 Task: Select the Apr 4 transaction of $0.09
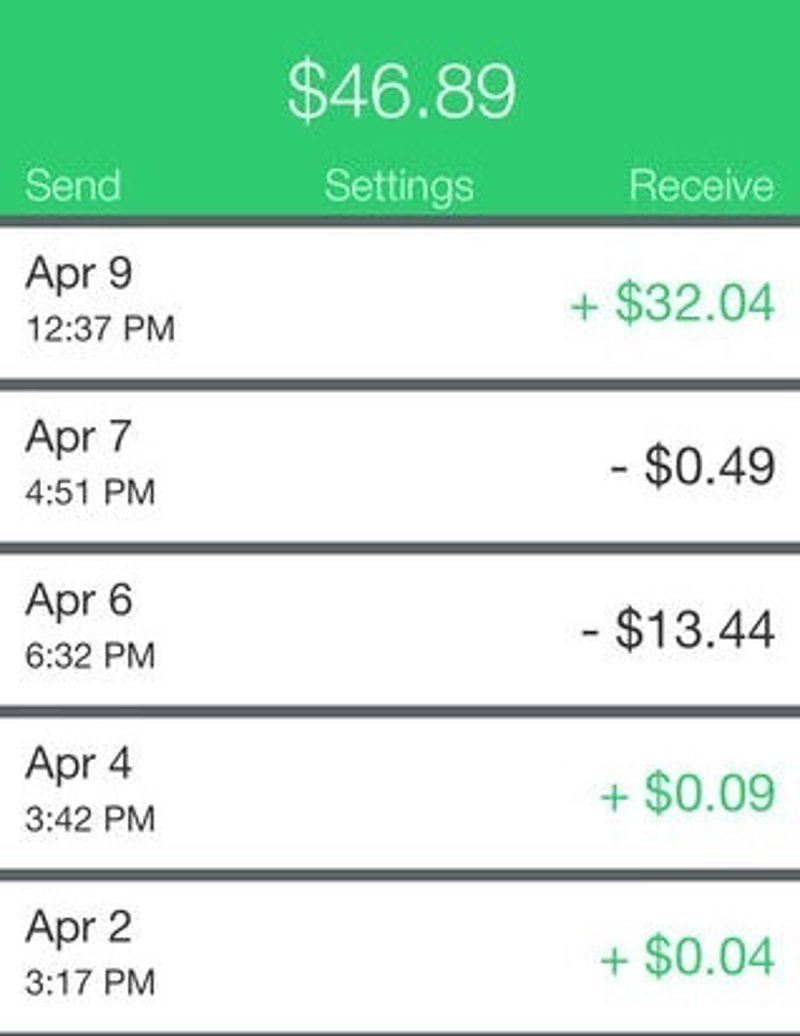coord(400,791)
